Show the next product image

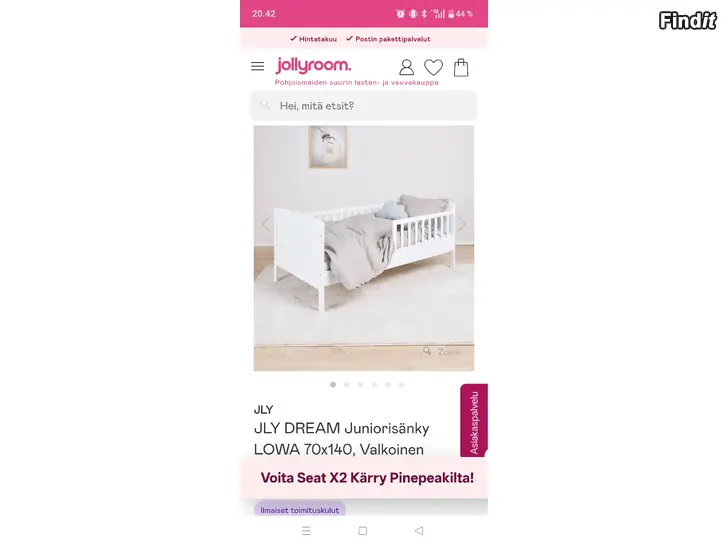[x=461, y=225]
